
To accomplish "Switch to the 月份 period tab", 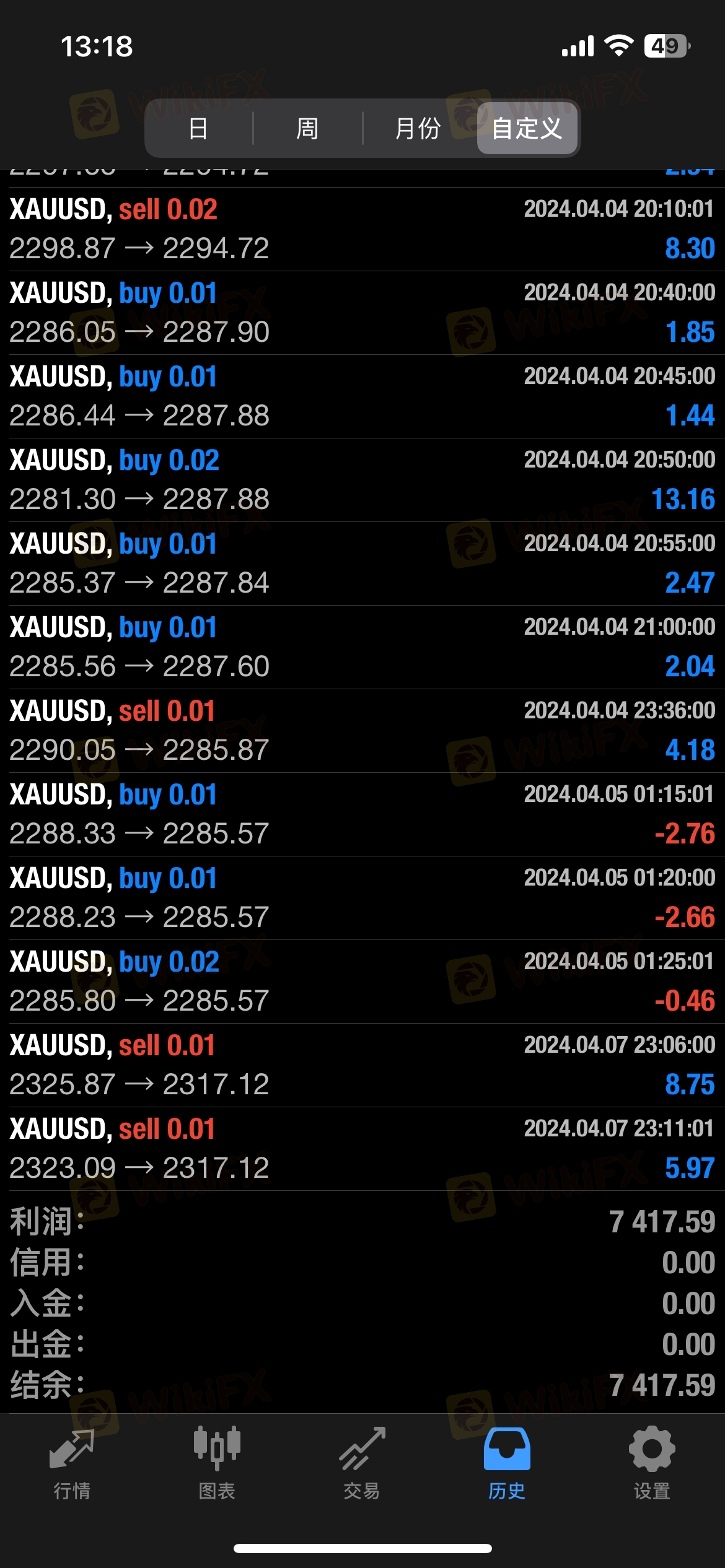I will point(418,129).
